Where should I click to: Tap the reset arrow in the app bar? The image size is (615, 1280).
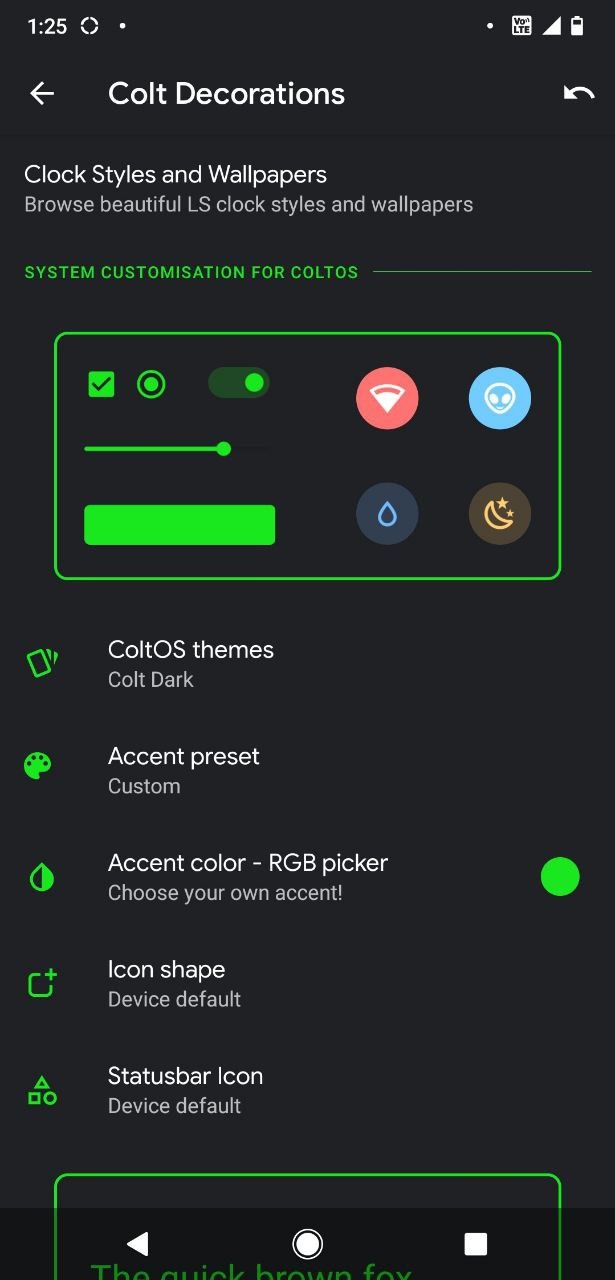tap(578, 94)
